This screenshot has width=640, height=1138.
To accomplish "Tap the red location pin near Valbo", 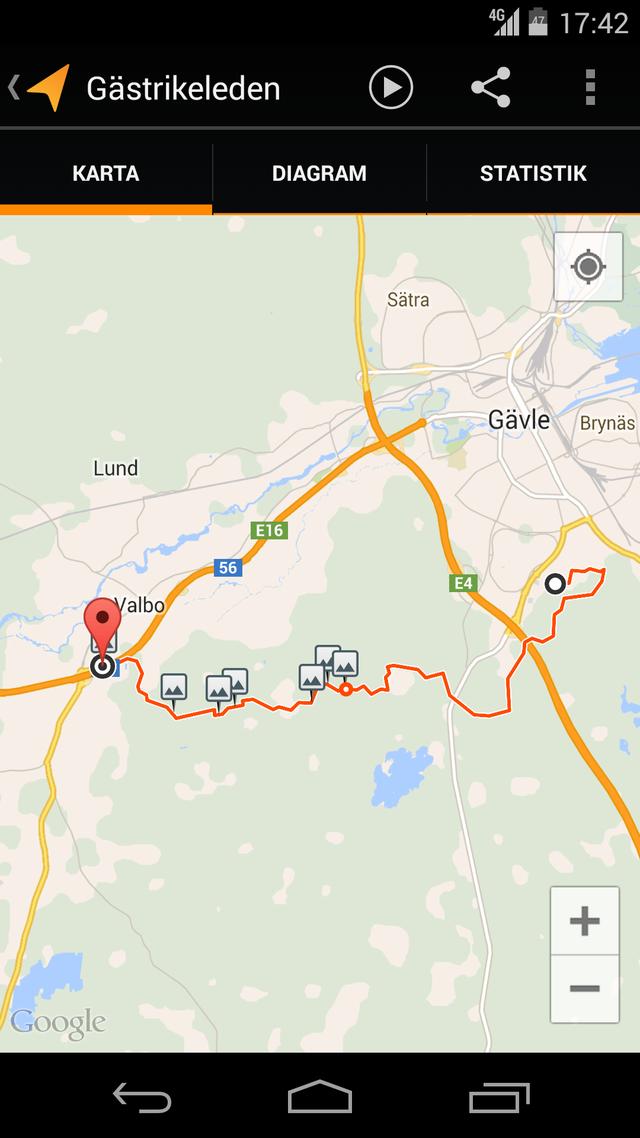I will [x=102, y=625].
